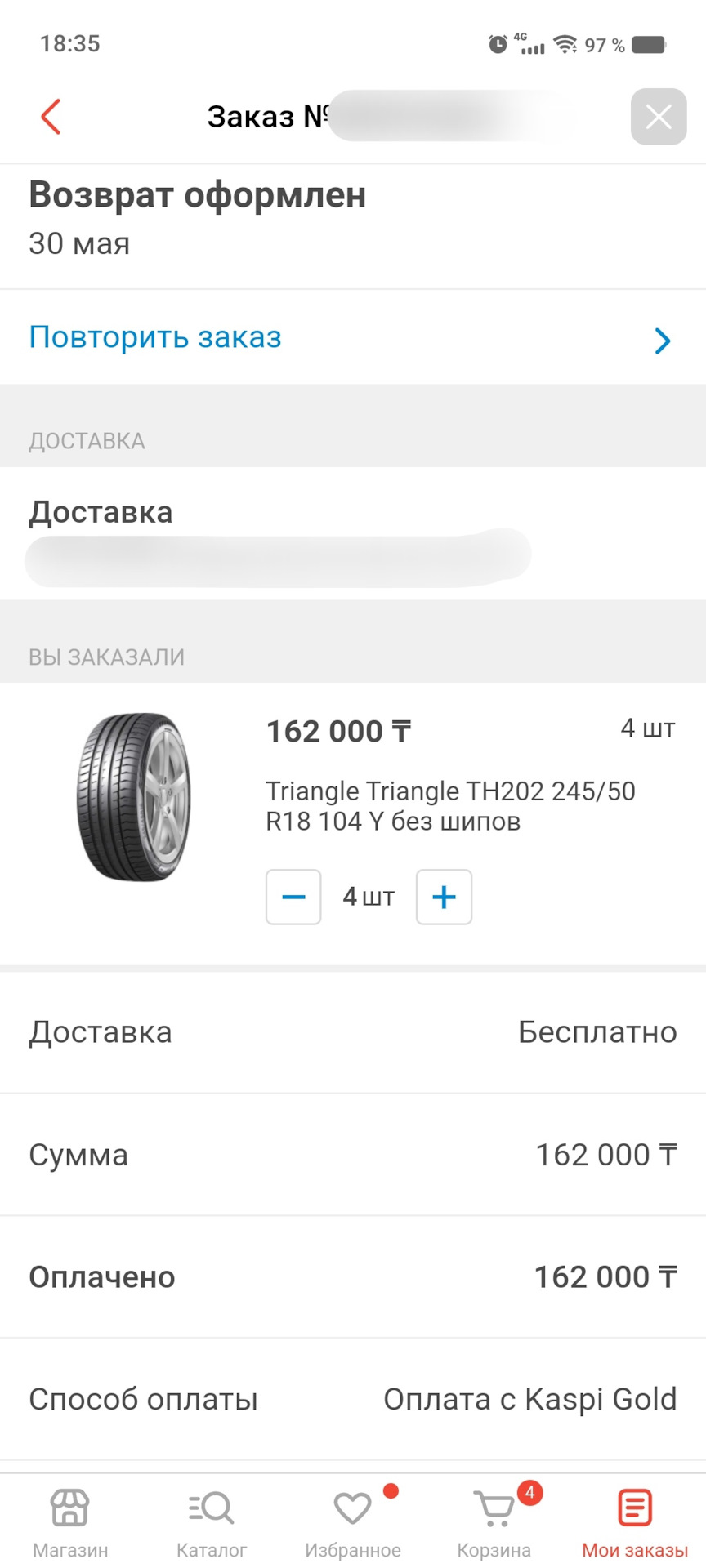
Task: Tap "Повторить заказ" to reorder
Action: [x=155, y=337]
